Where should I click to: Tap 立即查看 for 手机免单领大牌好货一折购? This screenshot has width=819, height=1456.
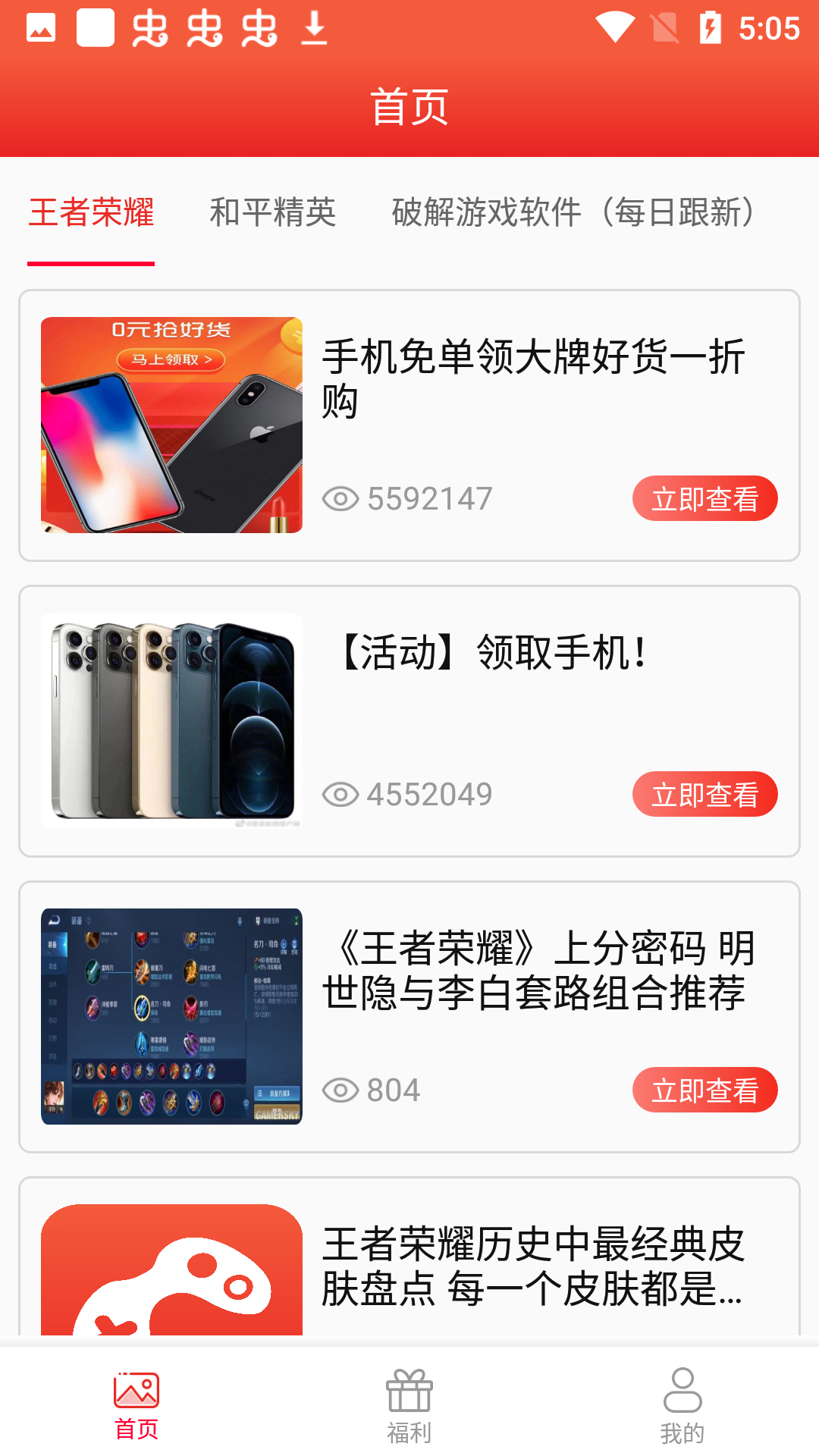[704, 499]
